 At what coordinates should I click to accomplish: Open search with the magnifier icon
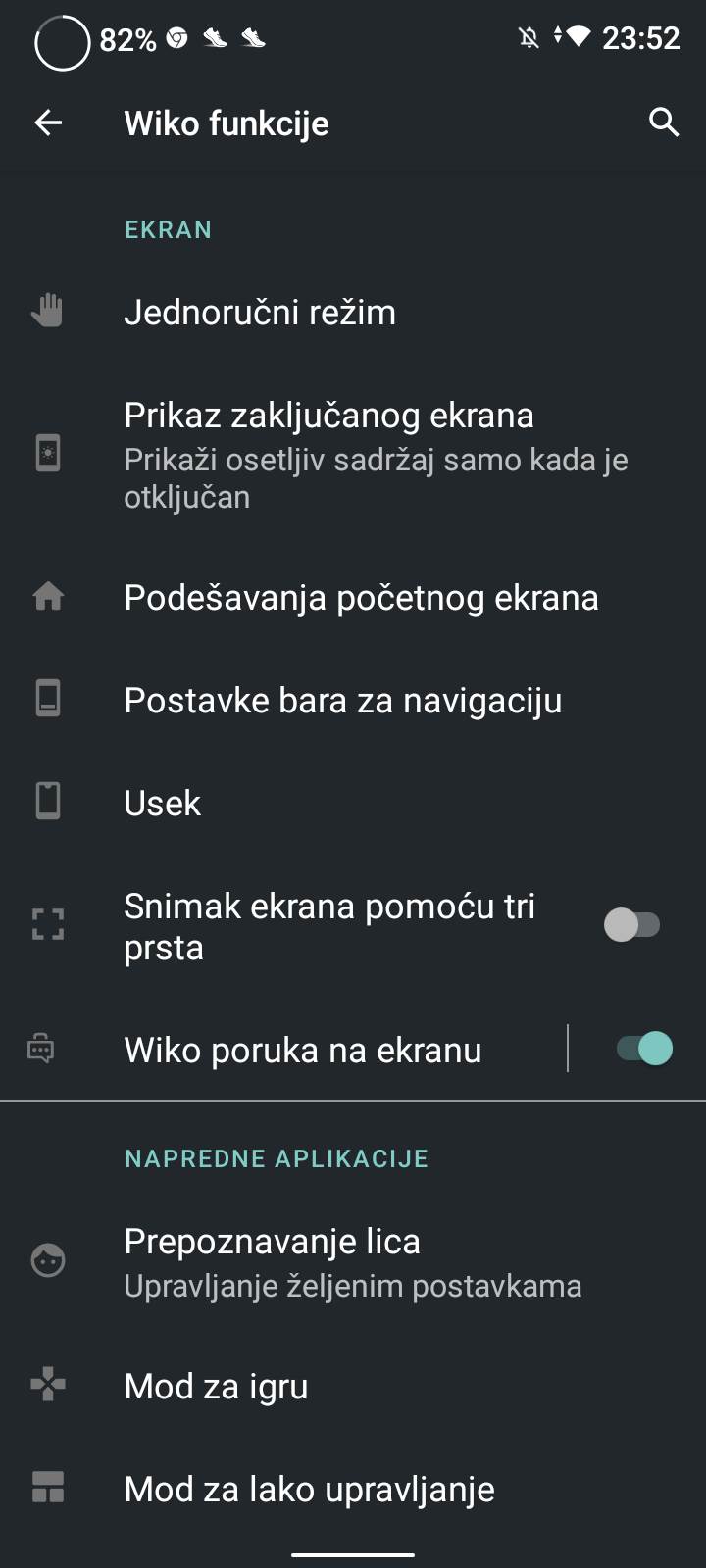pyautogui.click(x=662, y=122)
